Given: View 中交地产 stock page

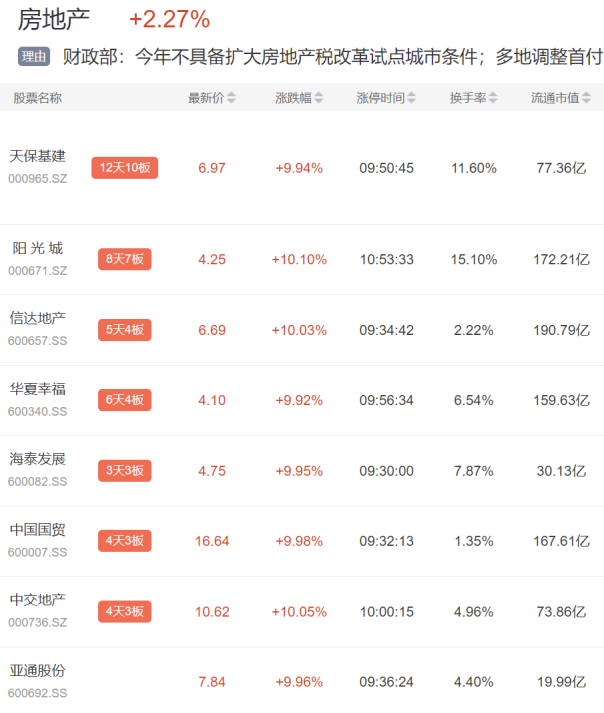Looking at the screenshot, I should pos(38,601).
